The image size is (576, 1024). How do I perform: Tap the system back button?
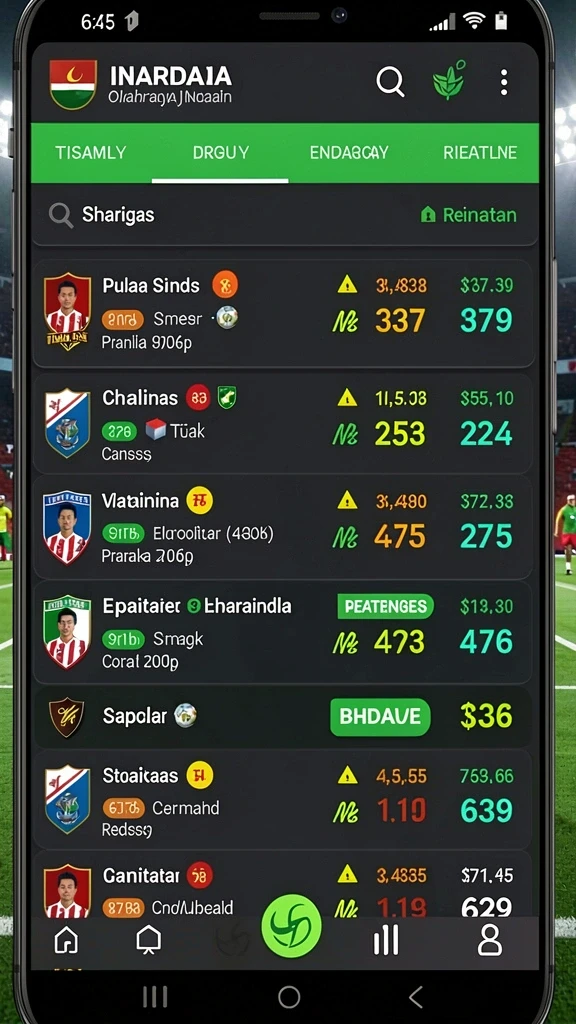(x=415, y=997)
